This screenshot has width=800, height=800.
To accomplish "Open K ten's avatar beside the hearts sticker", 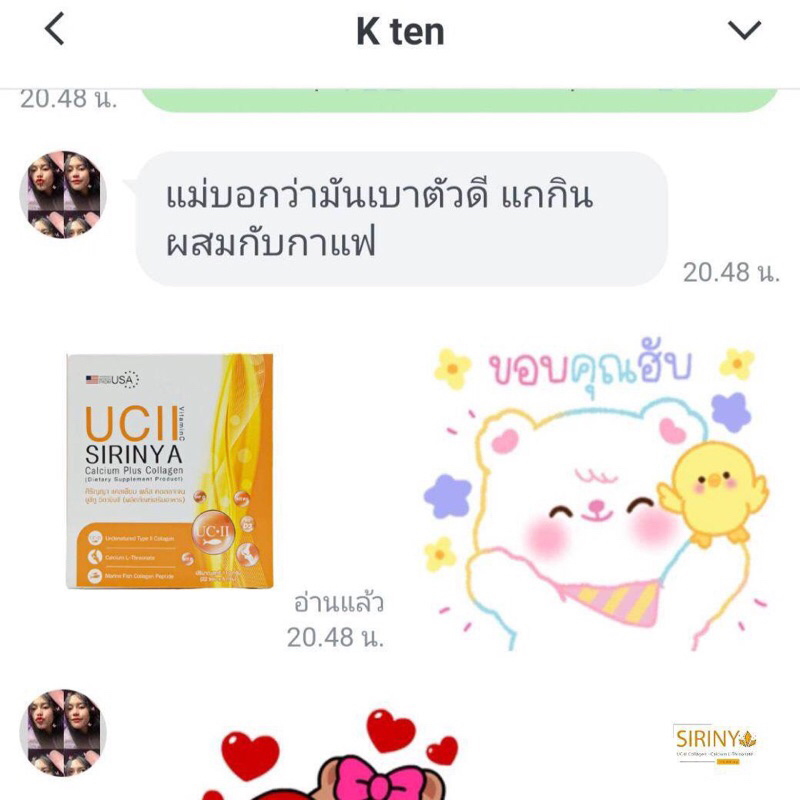I will click(63, 733).
